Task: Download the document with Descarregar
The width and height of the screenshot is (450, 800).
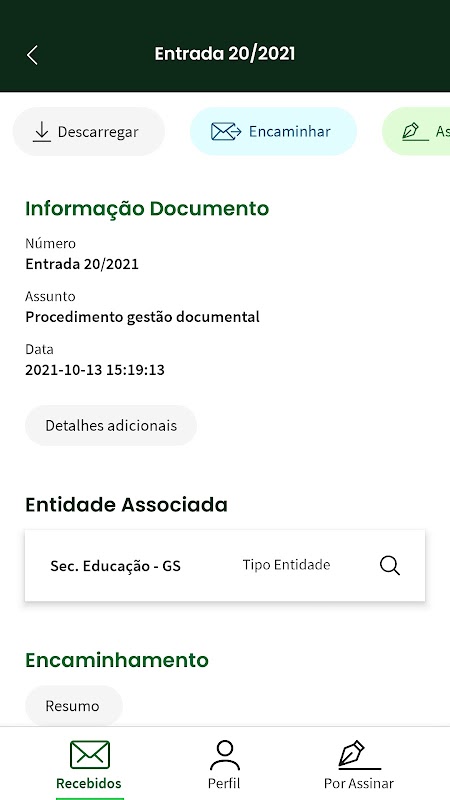Action: [x=89, y=132]
